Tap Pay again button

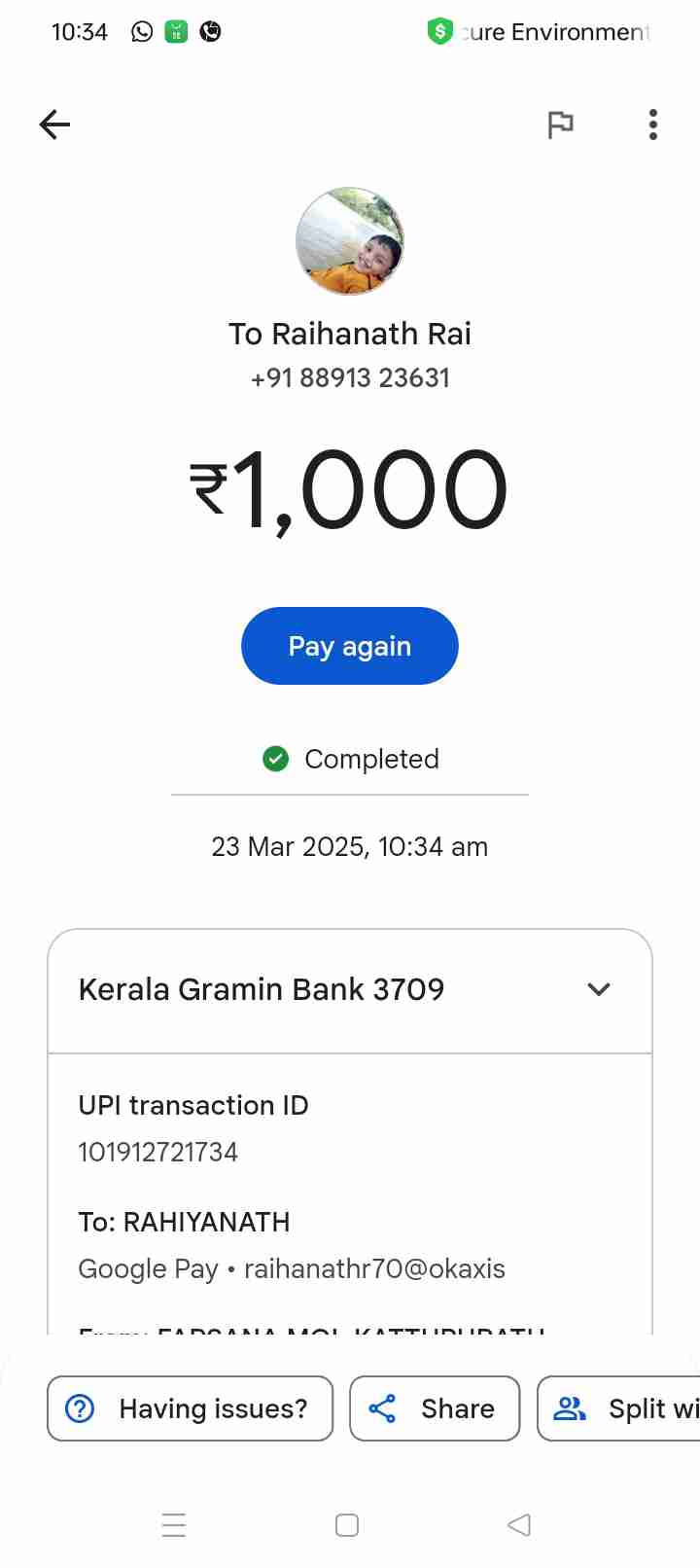350,646
